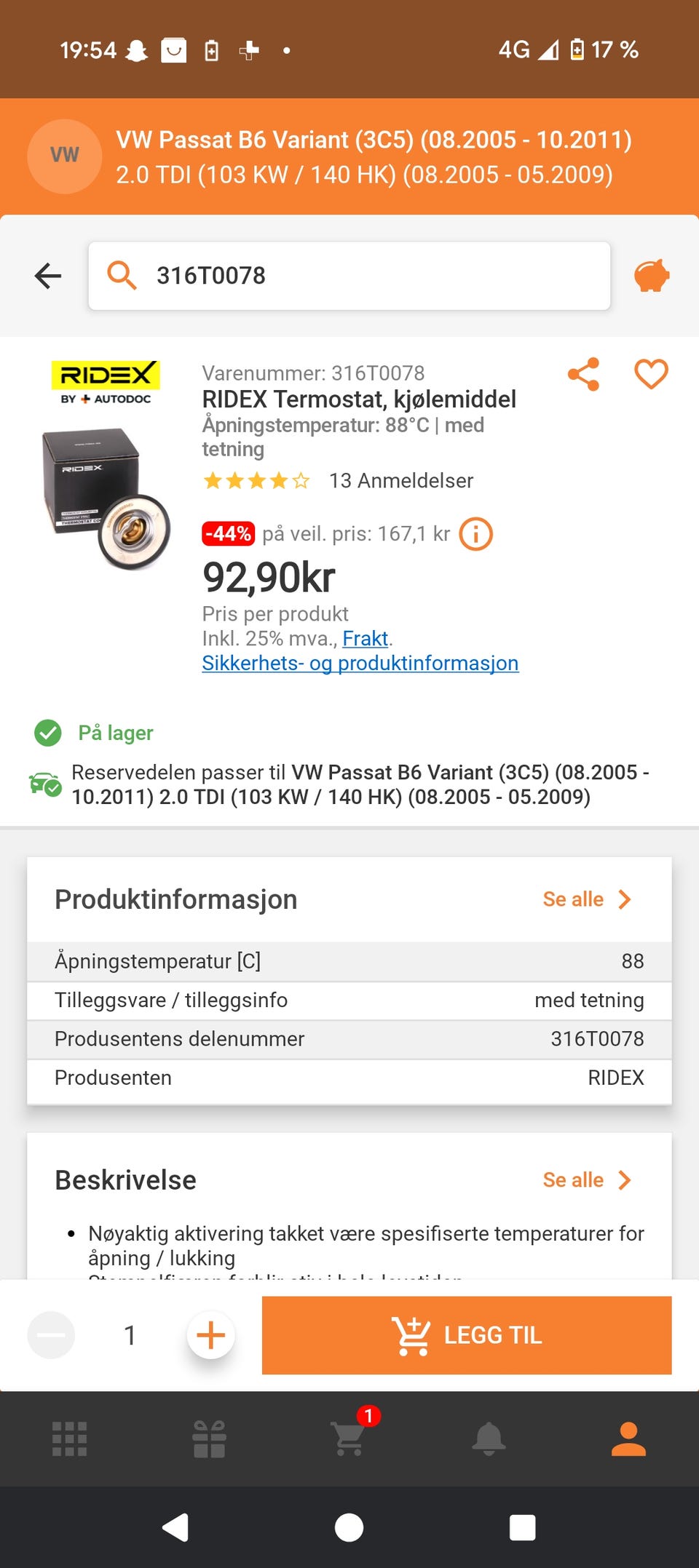Open notifications via the bell icon
Viewport: 699px width, 1568px height.
pyautogui.click(x=489, y=1438)
